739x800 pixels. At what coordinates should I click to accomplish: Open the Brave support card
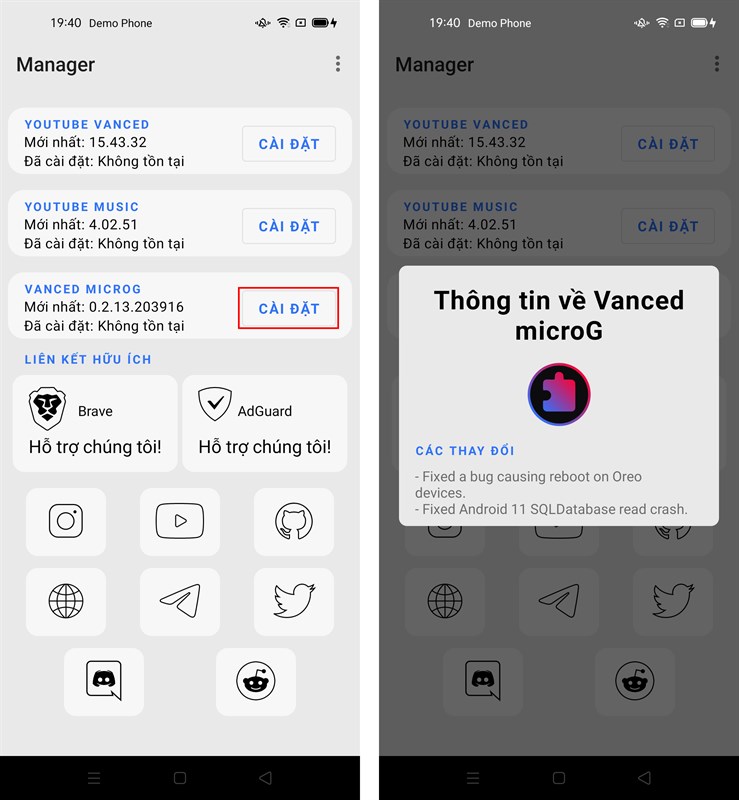[x=95, y=423]
